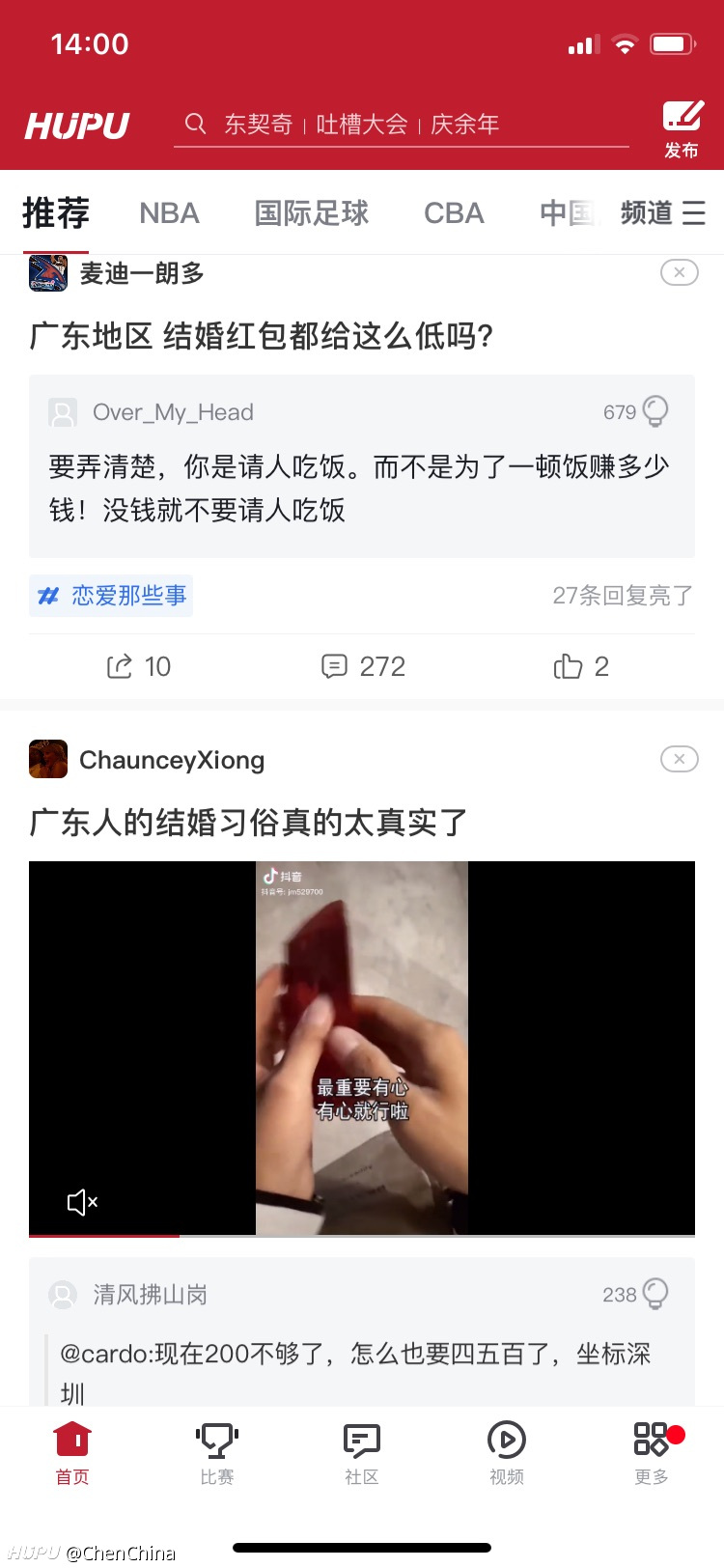Light up 清风拂山岗's comment with the bulb
The image size is (724, 1568).
pos(655,1293)
